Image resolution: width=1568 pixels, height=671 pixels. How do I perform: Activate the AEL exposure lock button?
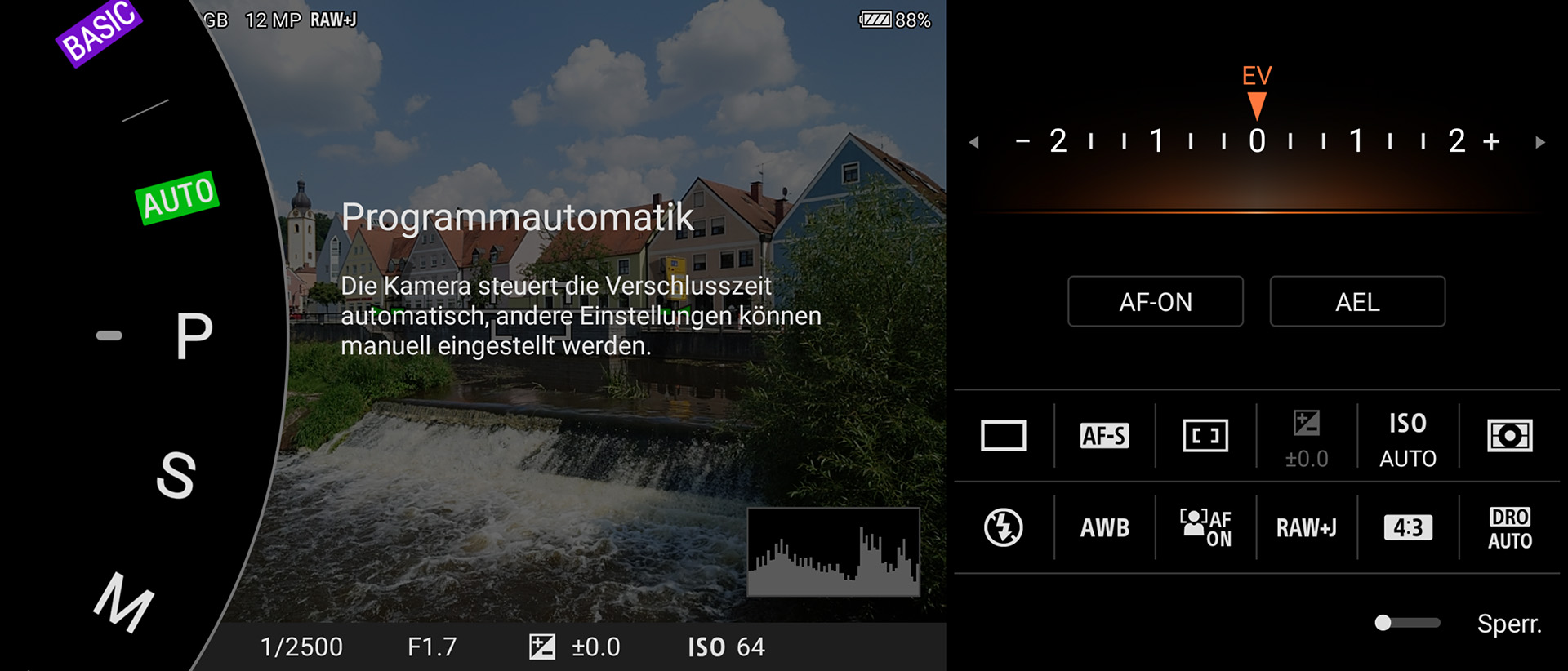point(1356,301)
